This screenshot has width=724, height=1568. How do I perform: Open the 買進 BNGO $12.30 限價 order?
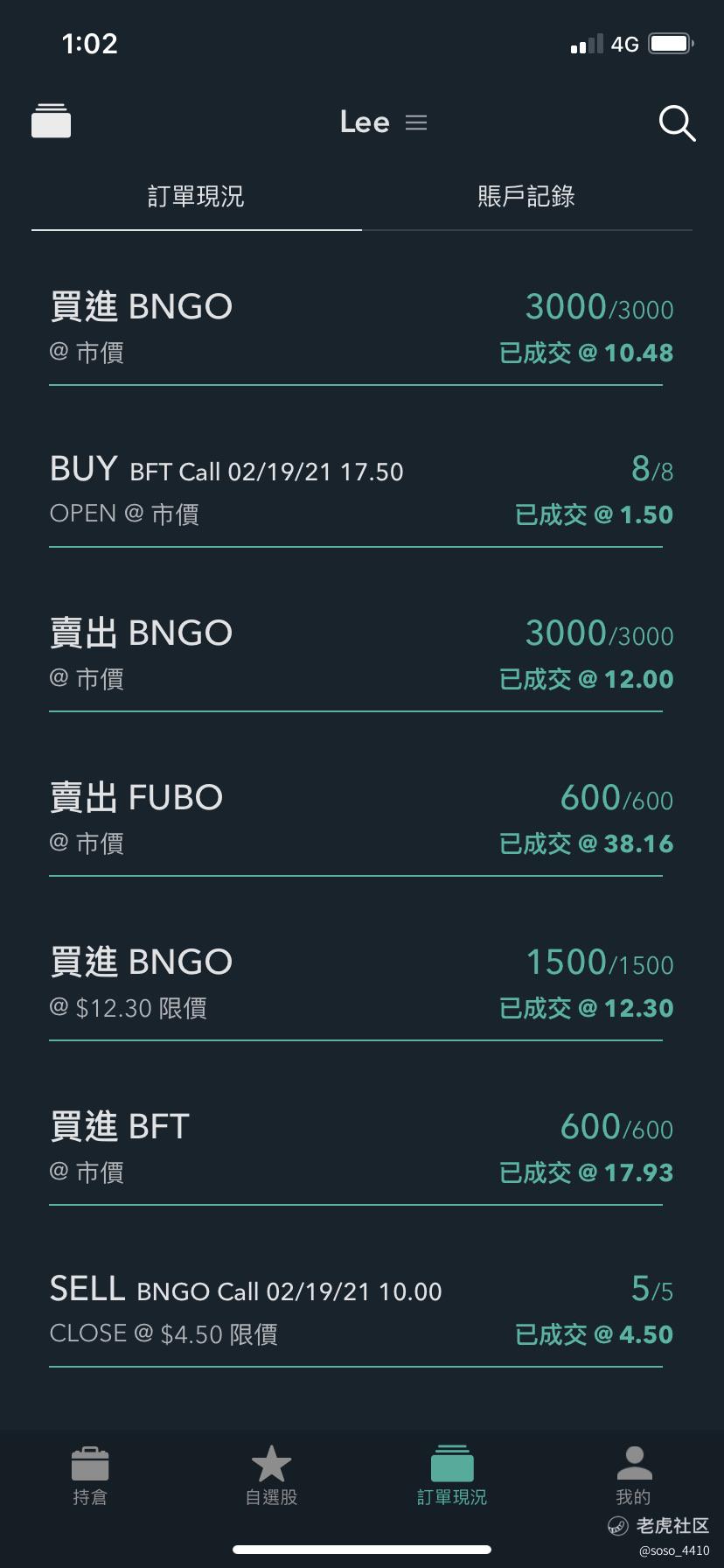(x=361, y=983)
